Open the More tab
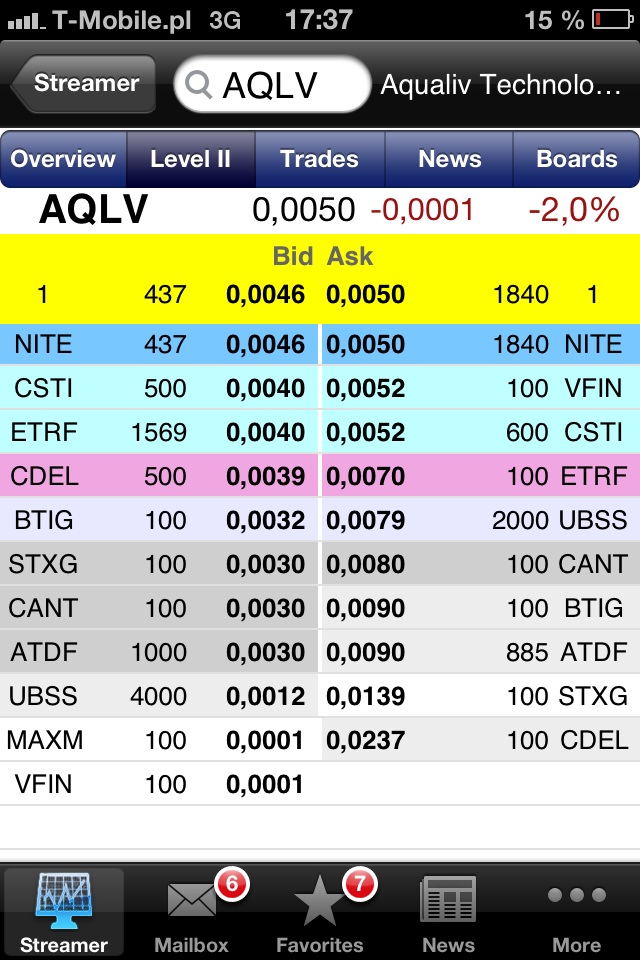This screenshot has width=640, height=960. point(576,912)
